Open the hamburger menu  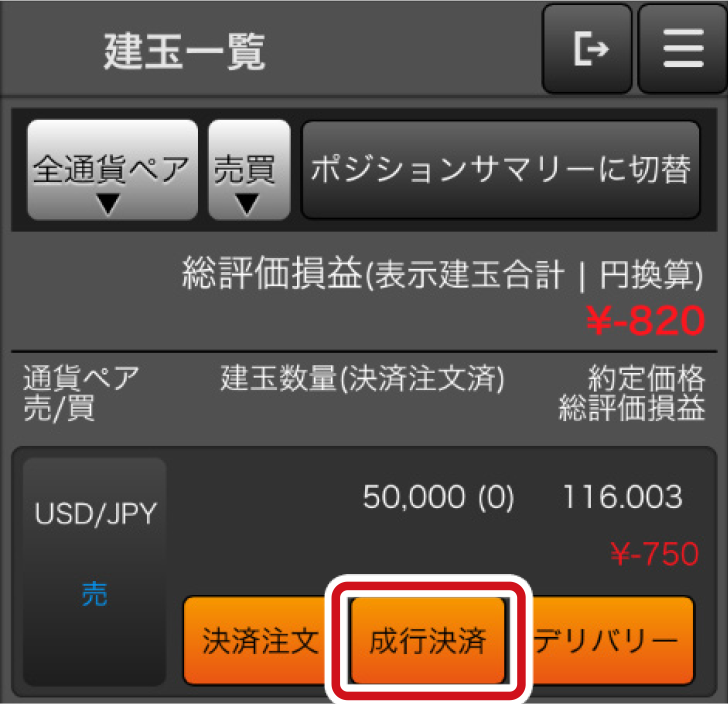[x=683, y=49]
